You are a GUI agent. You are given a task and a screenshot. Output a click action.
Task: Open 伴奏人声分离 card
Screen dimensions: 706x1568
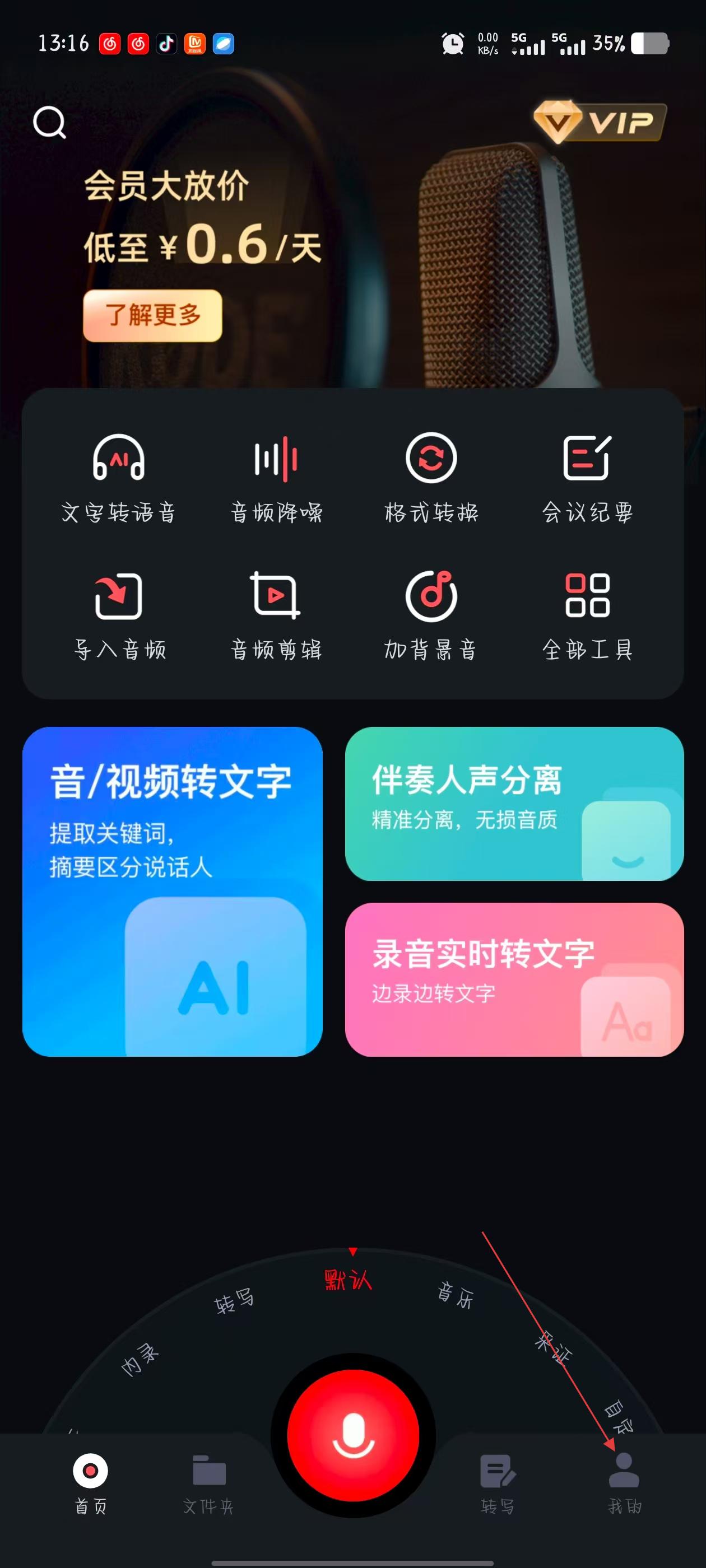(514, 804)
